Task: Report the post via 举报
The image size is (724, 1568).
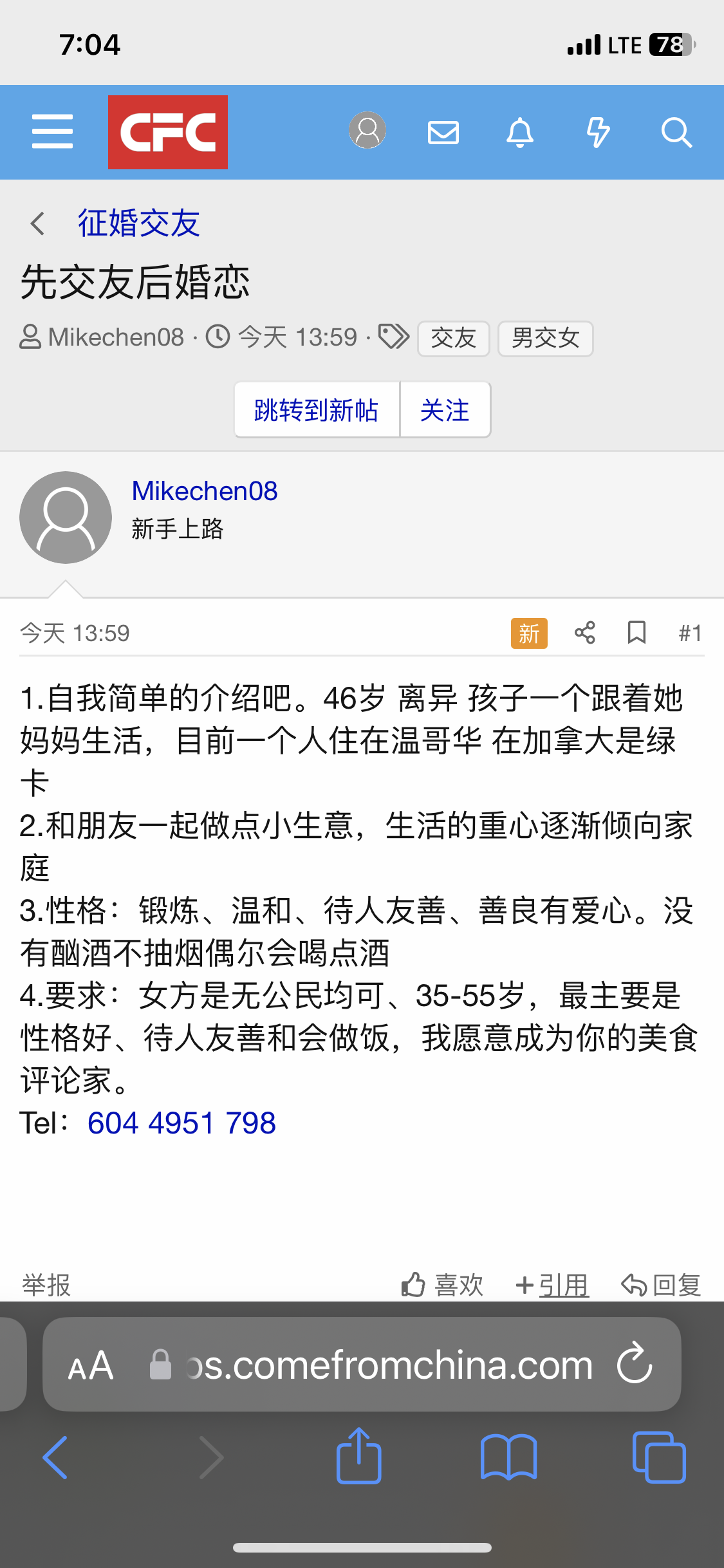Action: (x=46, y=1285)
